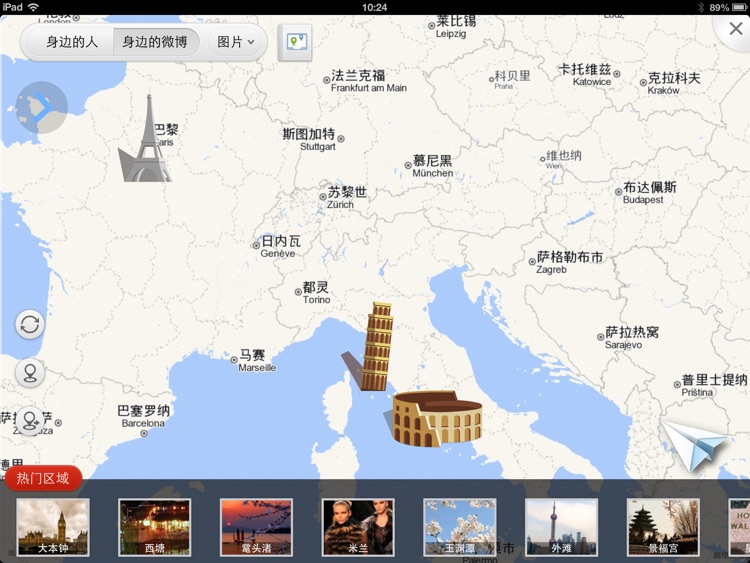Open the 玉渊潭 hot area
The height and width of the screenshot is (563, 750).
point(460,527)
